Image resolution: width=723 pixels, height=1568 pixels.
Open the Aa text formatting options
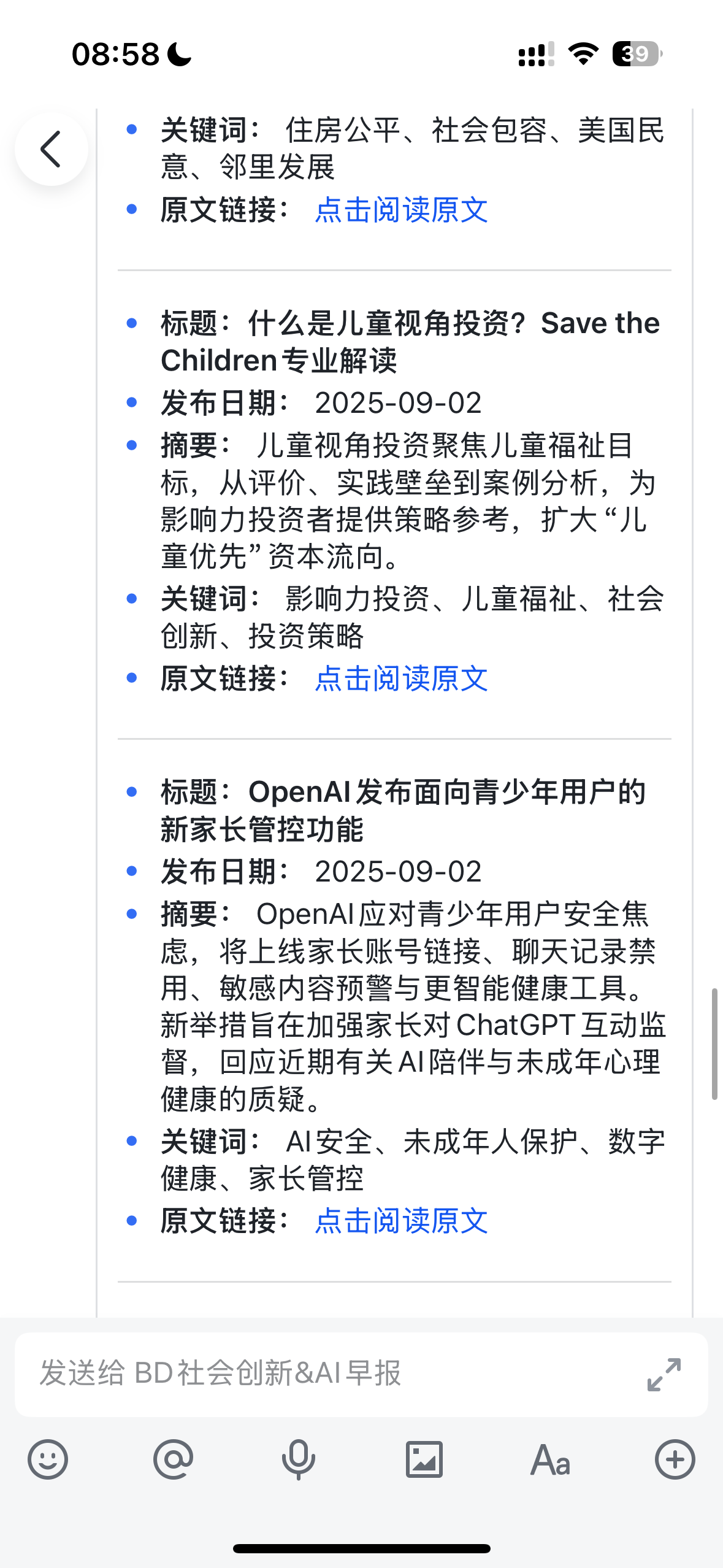coord(550,1459)
